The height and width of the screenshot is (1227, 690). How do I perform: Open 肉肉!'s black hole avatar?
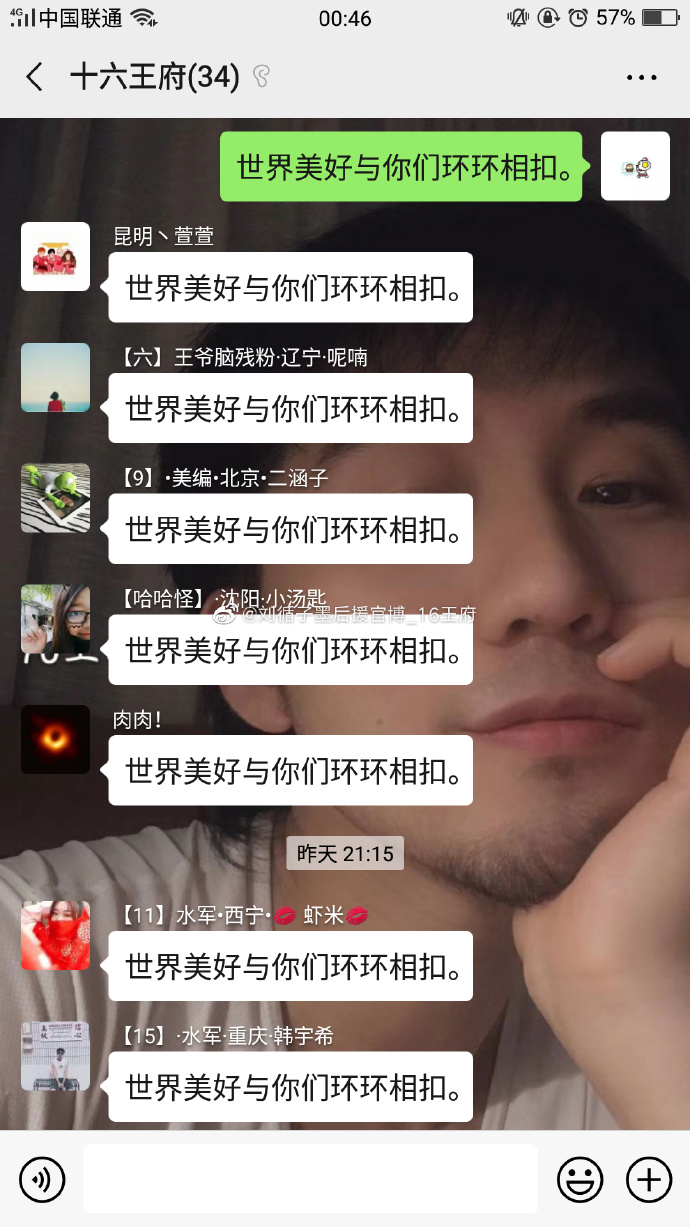coord(55,740)
